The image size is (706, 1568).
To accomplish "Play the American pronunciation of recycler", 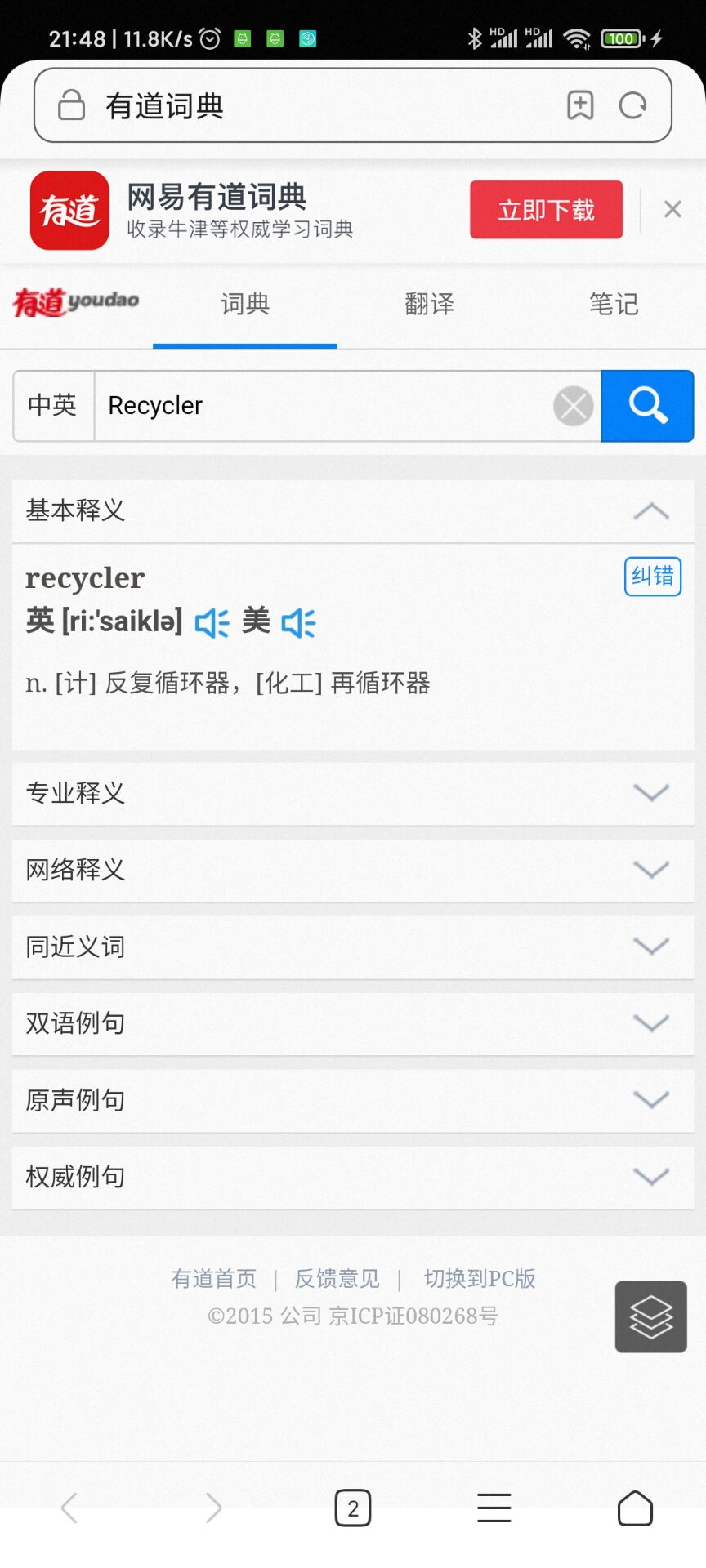I will pyautogui.click(x=297, y=622).
